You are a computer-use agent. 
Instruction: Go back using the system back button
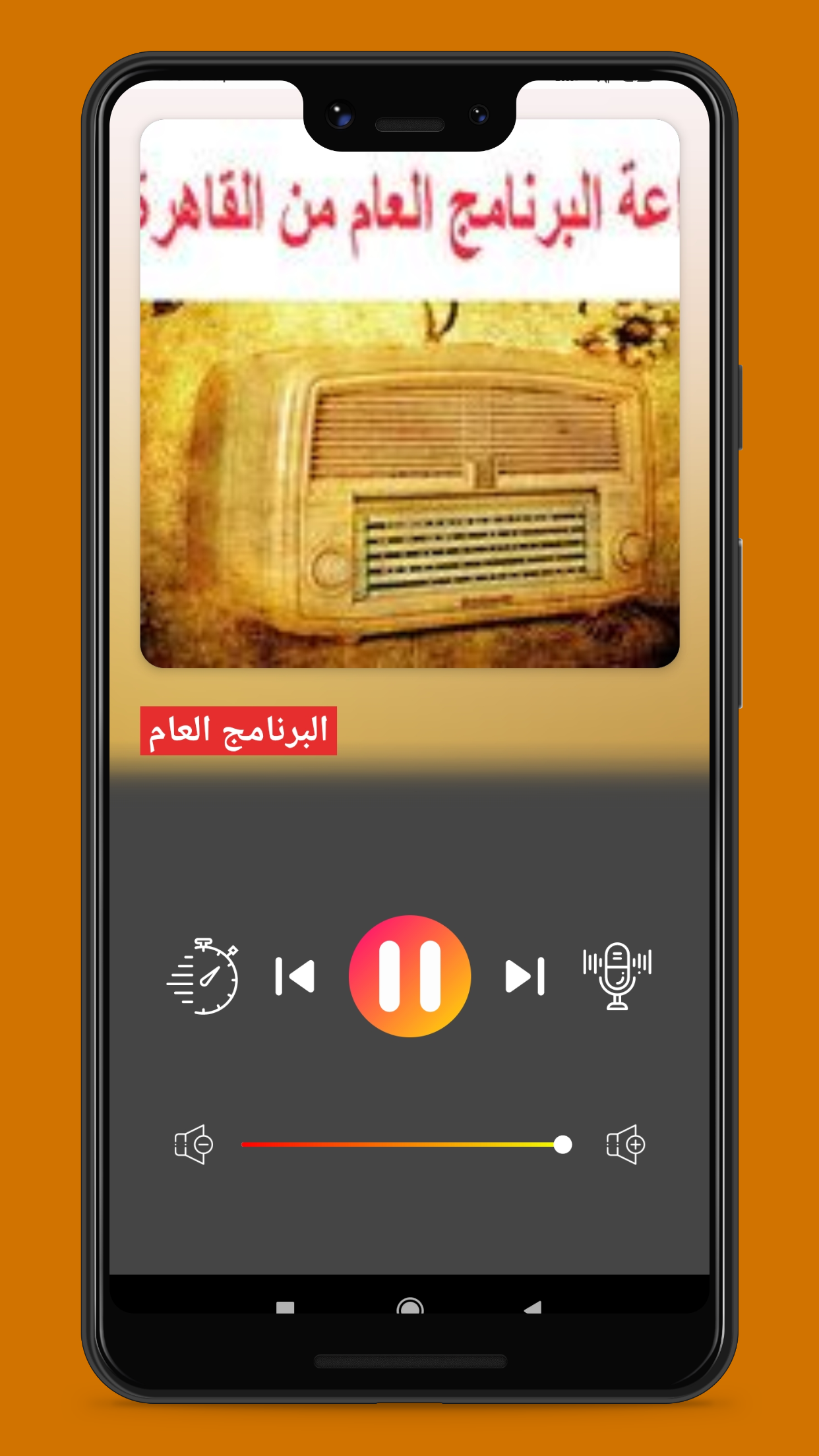click(533, 1306)
